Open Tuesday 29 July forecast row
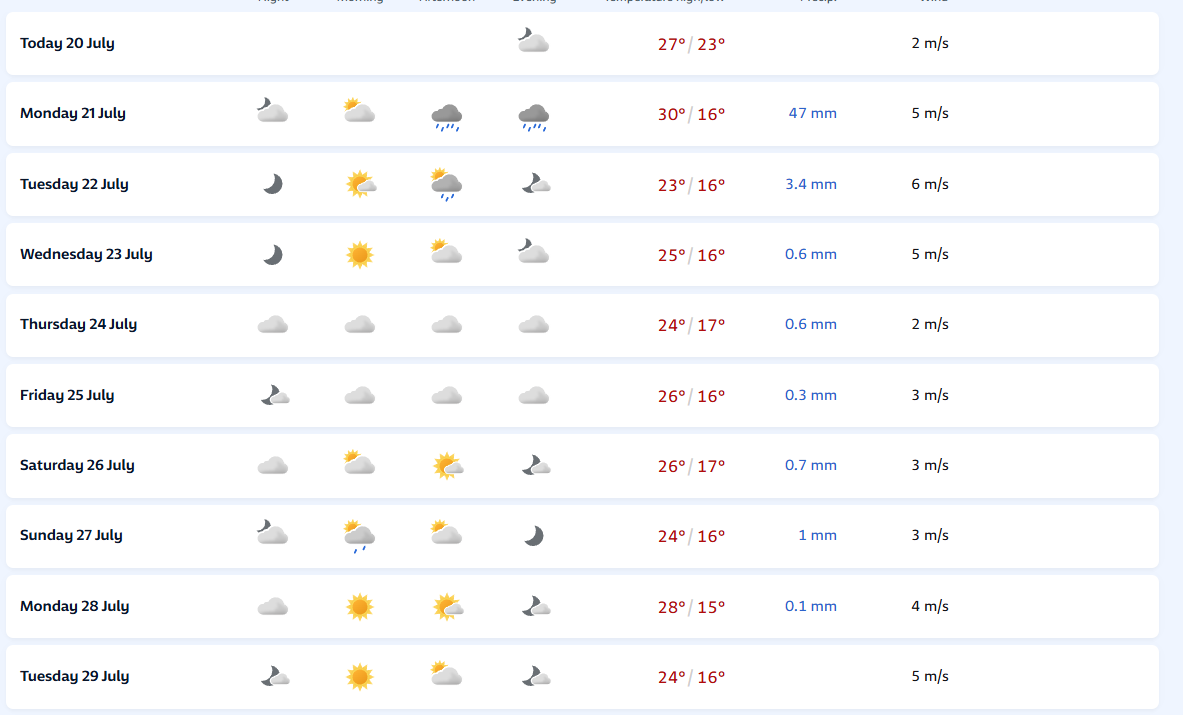Image resolution: width=1183 pixels, height=715 pixels. coord(74,676)
